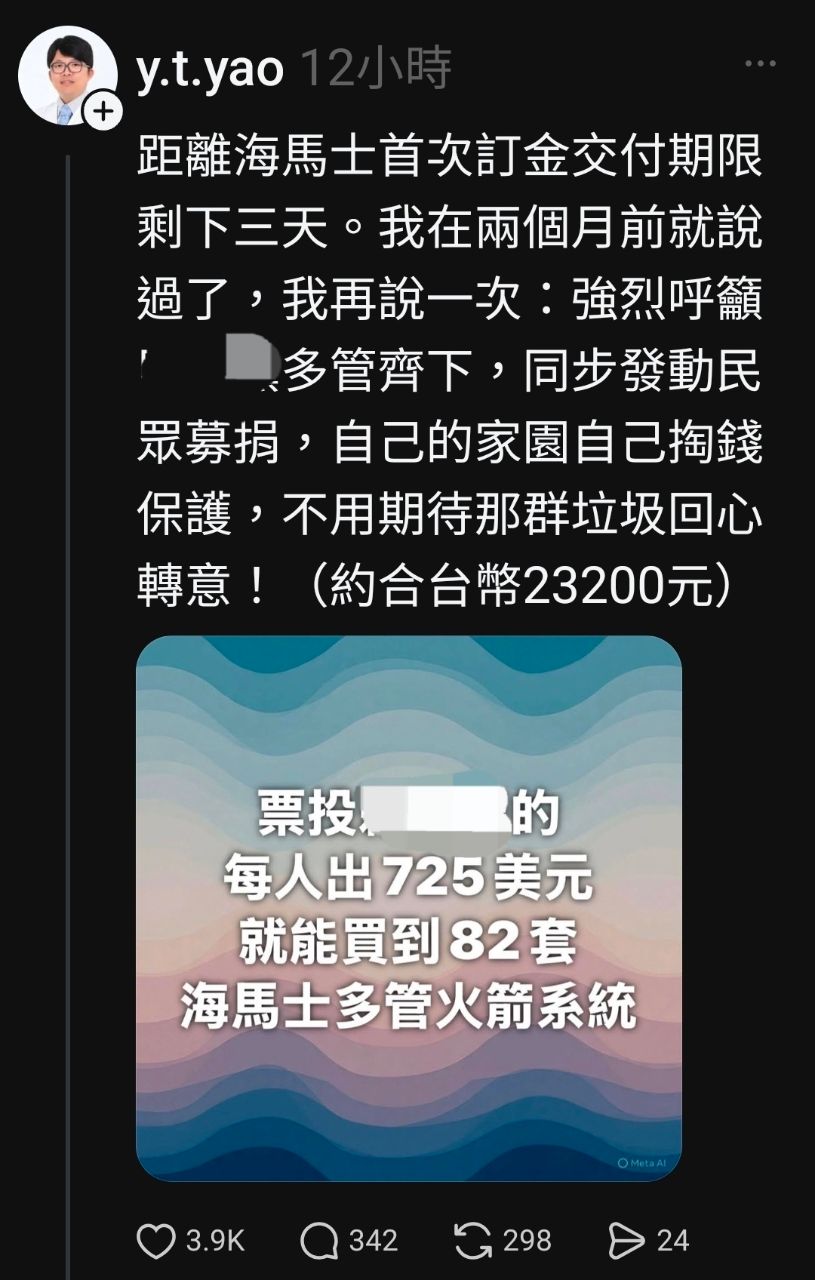Open the attached HIMARS image
The width and height of the screenshot is (815, 1280).
(x=408, y=908)
